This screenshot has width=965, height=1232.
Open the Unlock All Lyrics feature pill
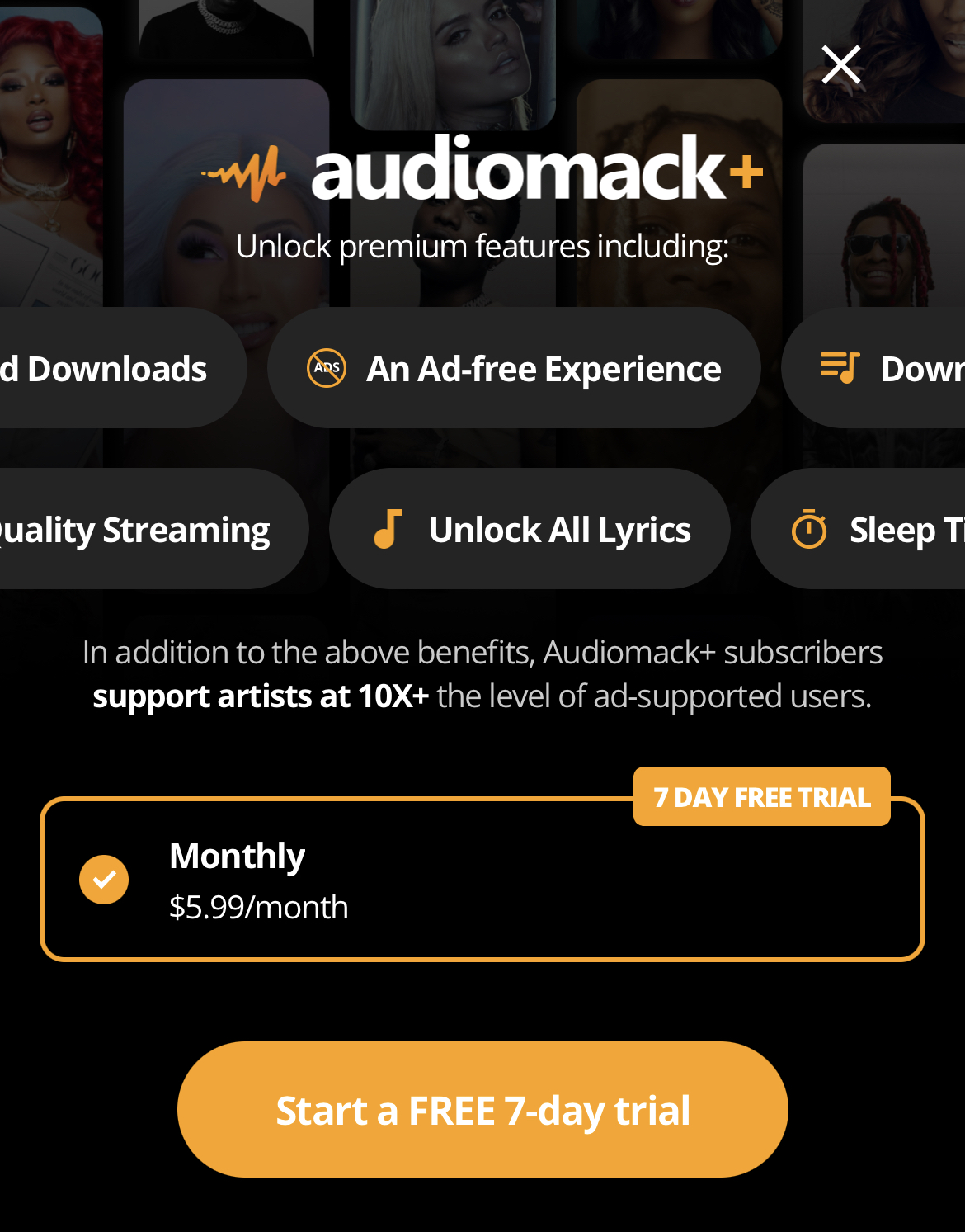[528, 529]
